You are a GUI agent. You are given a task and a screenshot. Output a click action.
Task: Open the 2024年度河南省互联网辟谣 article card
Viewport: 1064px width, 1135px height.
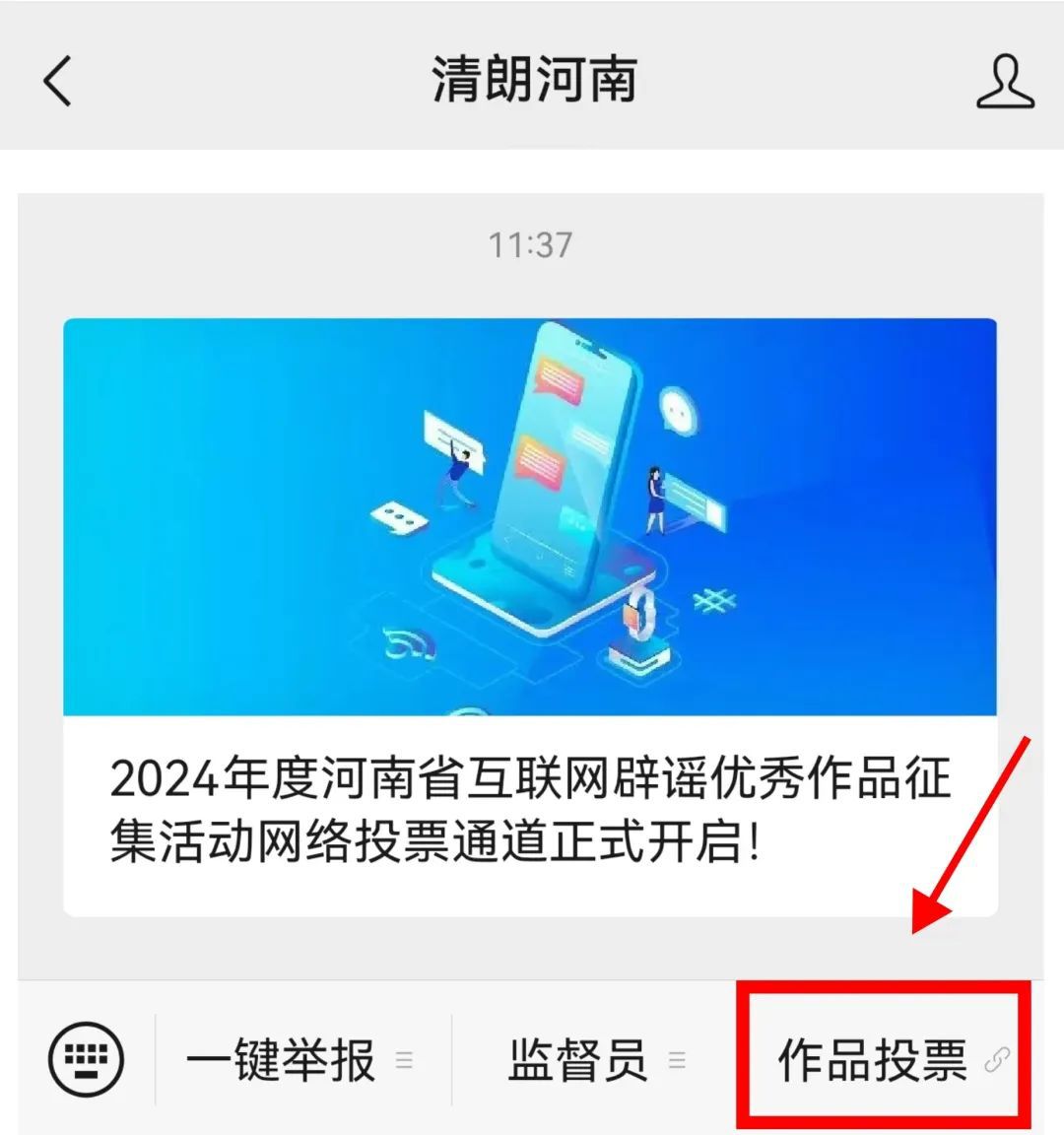click(530, 616)
